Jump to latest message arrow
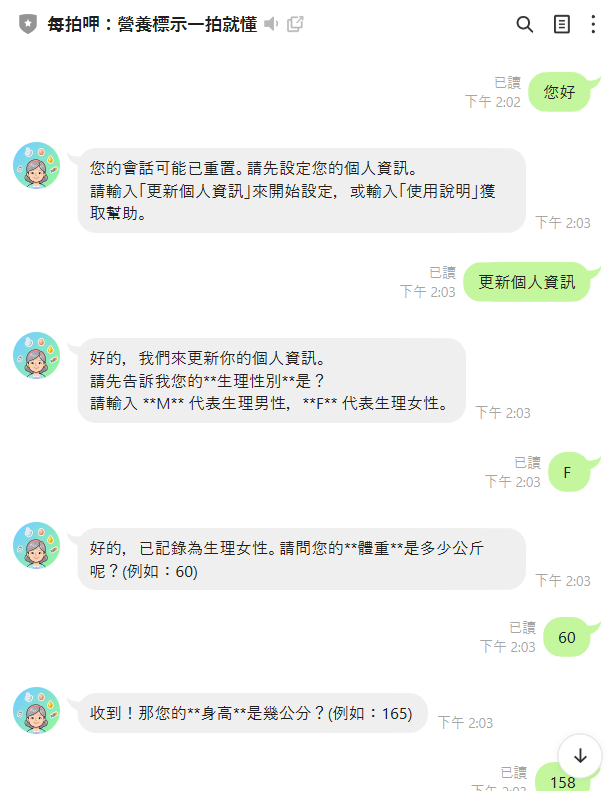Viewport: 609px width, 792px height. point(580,756)
